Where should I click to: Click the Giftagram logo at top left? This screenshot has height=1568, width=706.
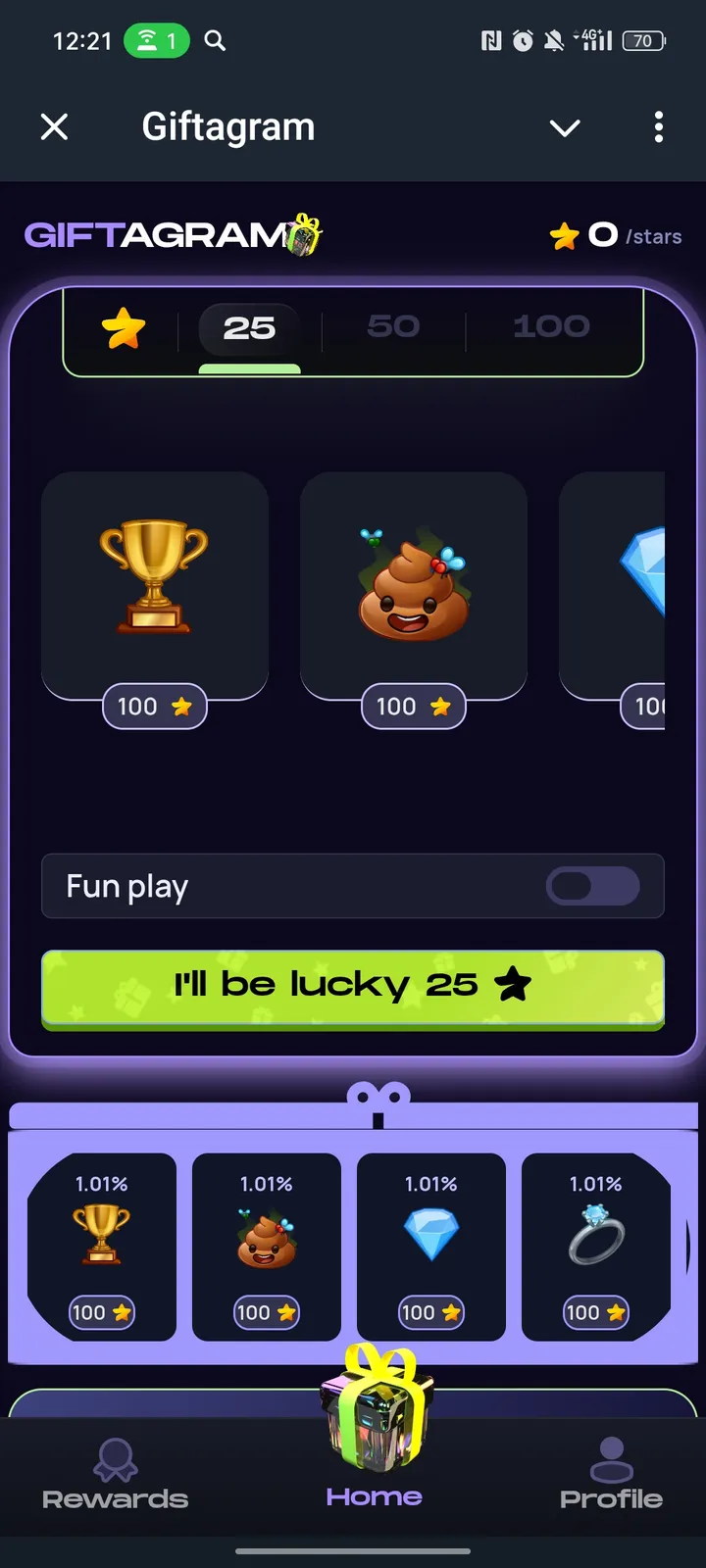pyautogui.click(x=157, y=233)
